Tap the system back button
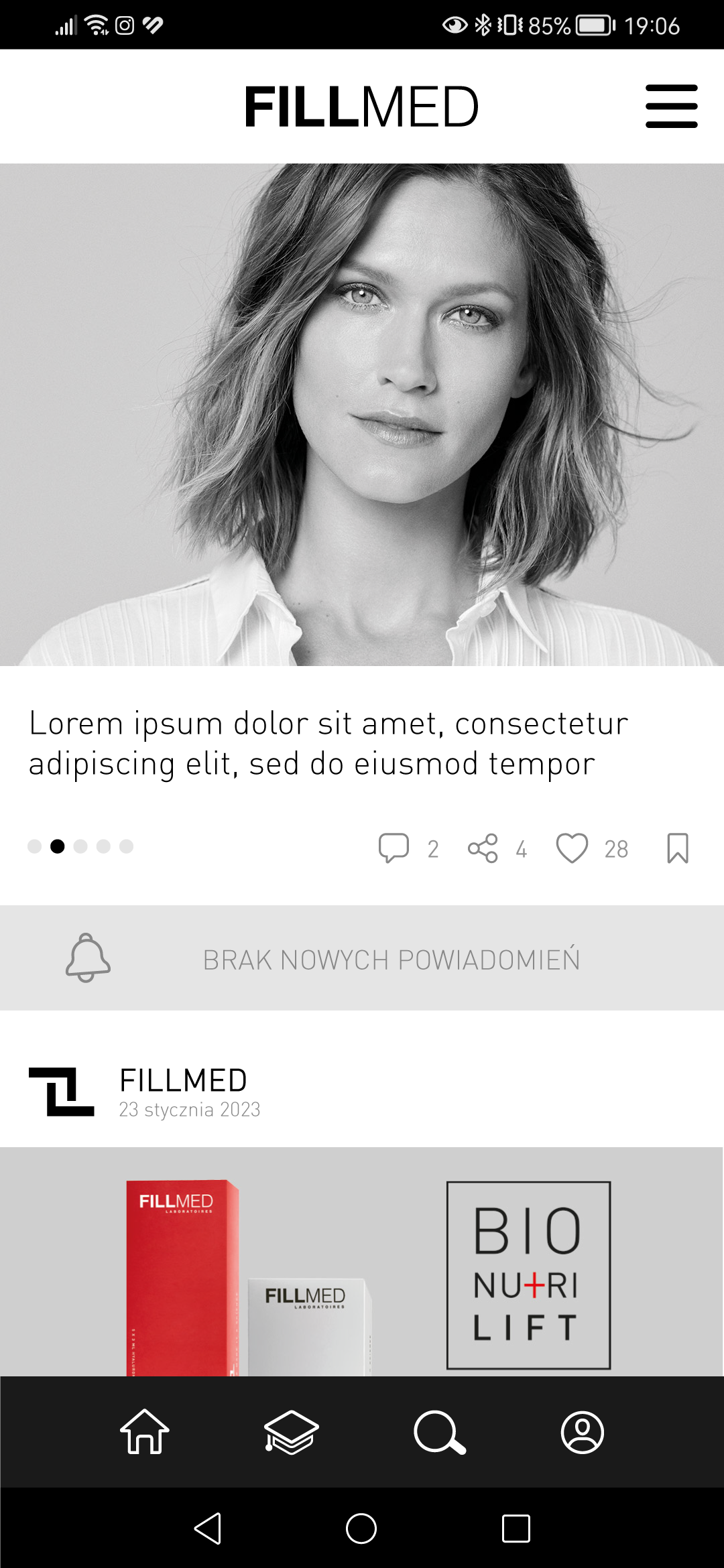This screenshot has height=1568, width=724. pyautogui.click(x=208, y=1528)
